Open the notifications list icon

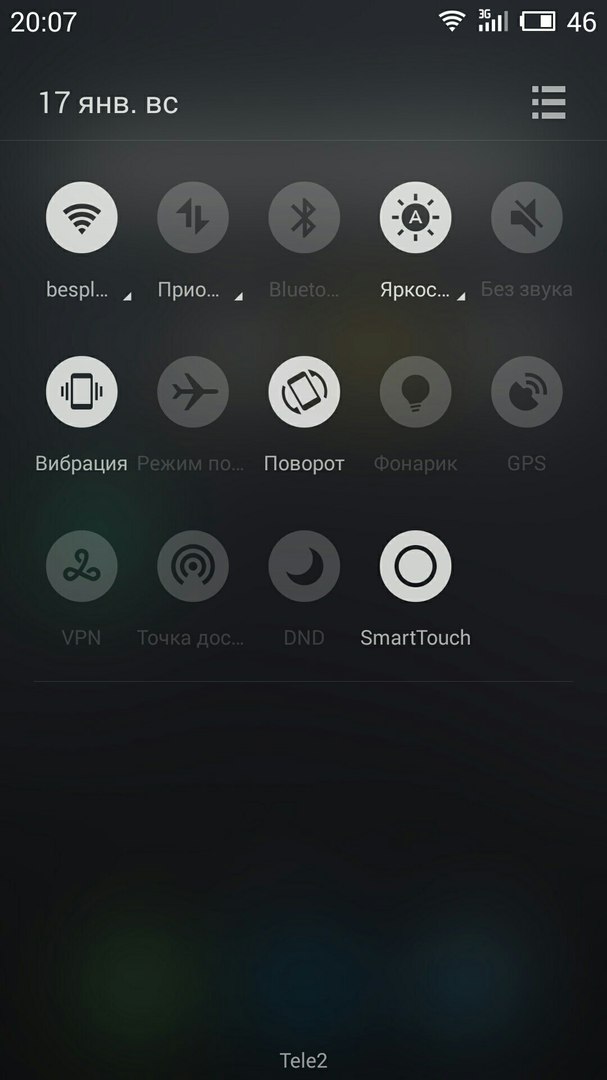click(549, 102)
